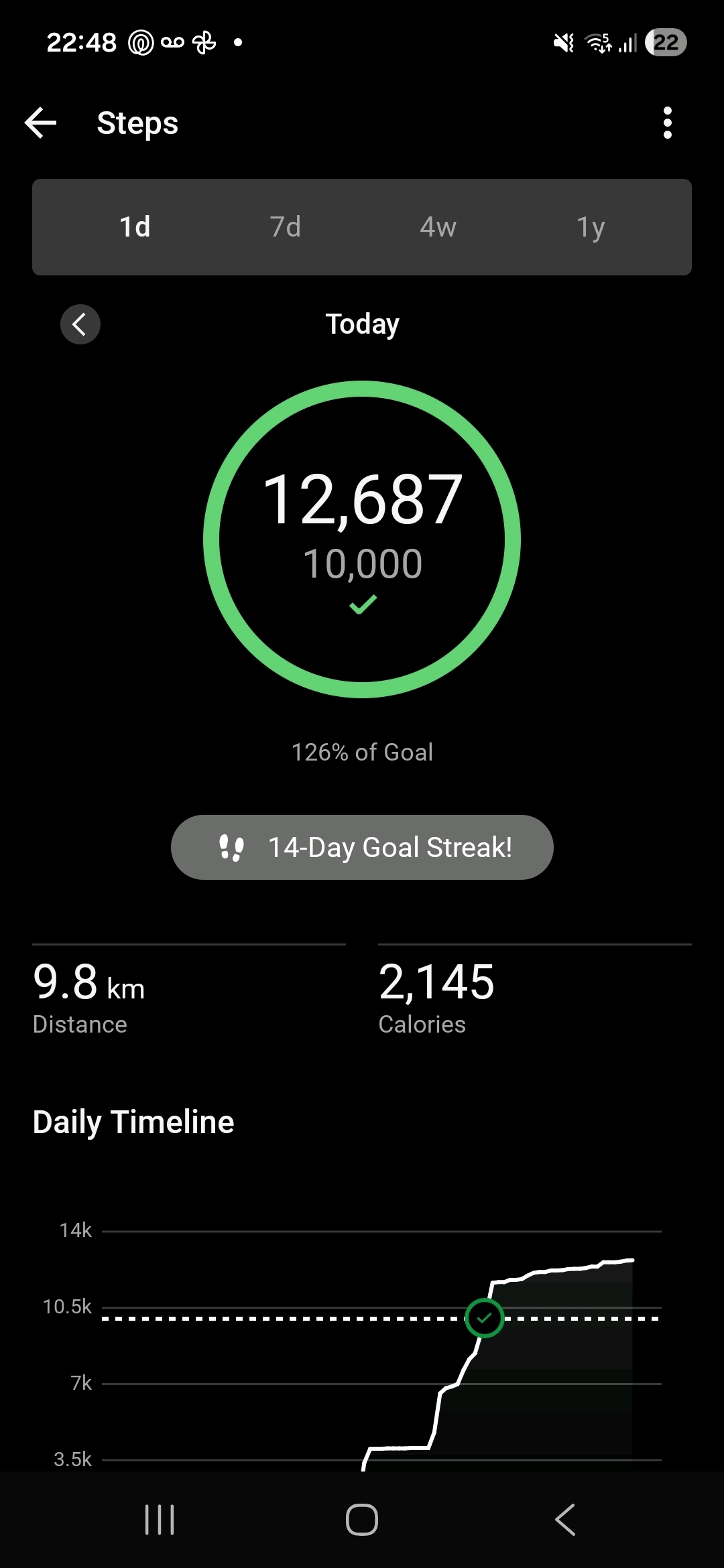Switch to the 4w view
724x1568 pixels.
[x=438, y=227]
